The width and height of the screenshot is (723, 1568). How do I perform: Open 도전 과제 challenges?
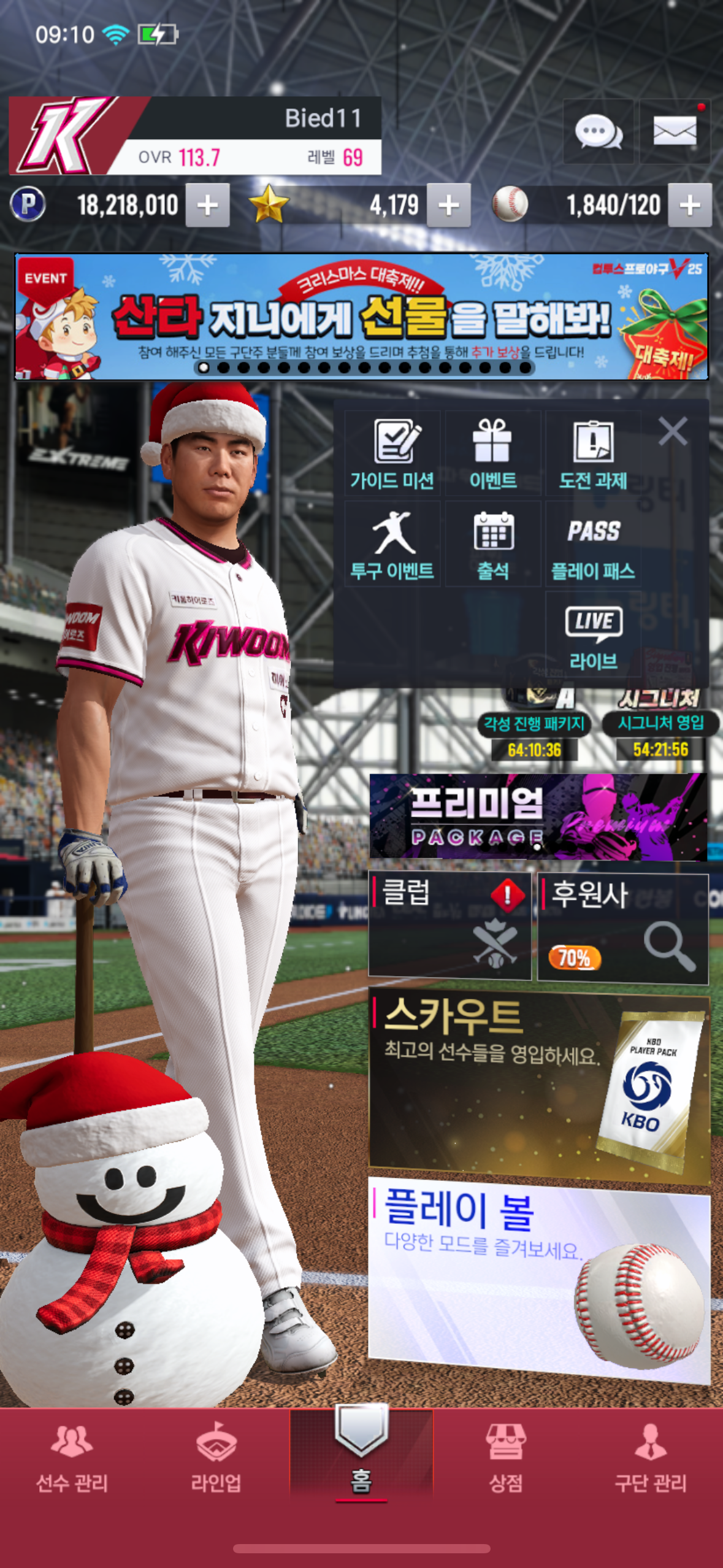pos(593,455)
